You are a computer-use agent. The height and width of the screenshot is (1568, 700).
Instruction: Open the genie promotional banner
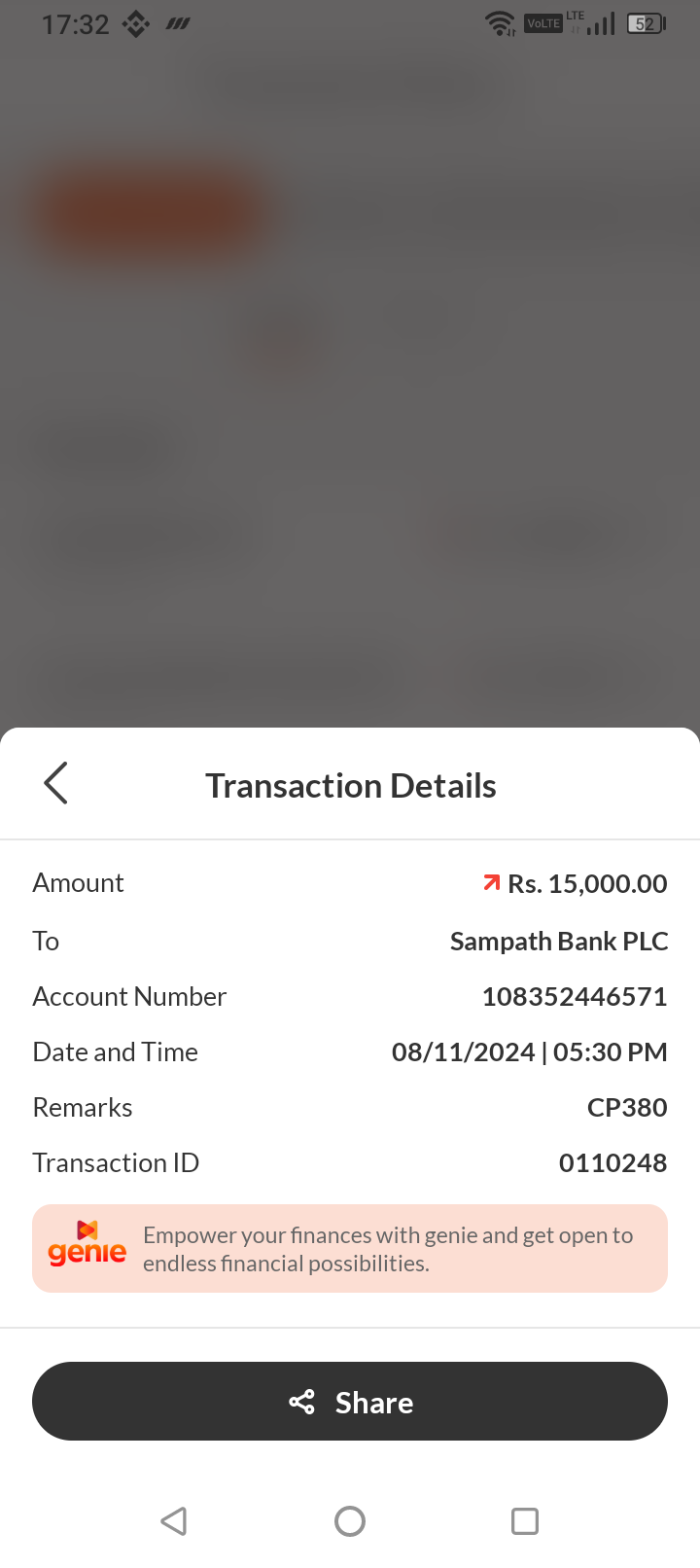(350, 1249)
